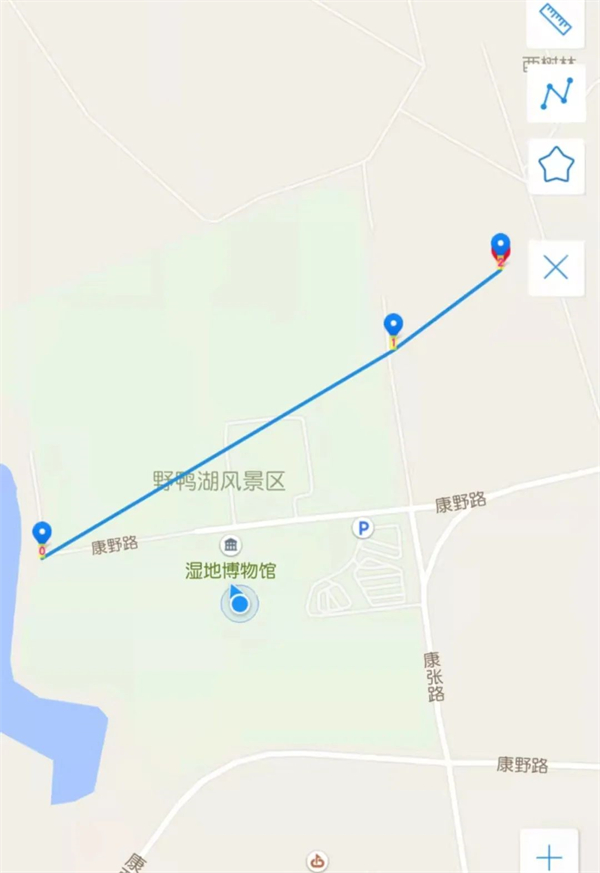Open the ruler distance measuring tool
This screenshot has width=600, height=873.
pos(555,17)
